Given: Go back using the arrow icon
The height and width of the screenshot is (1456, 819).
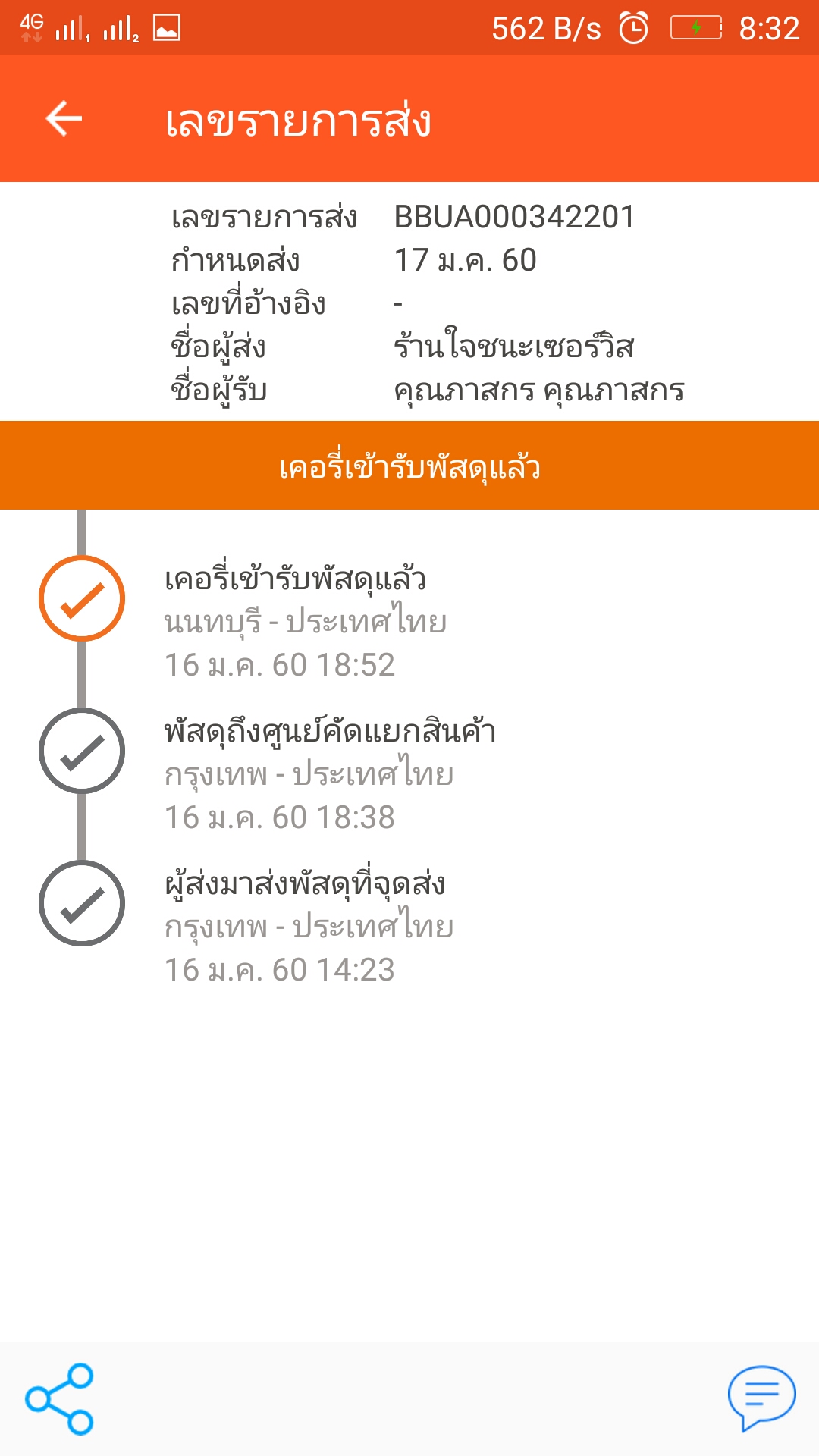Looking at the screenshot, I should pos(64,119).
